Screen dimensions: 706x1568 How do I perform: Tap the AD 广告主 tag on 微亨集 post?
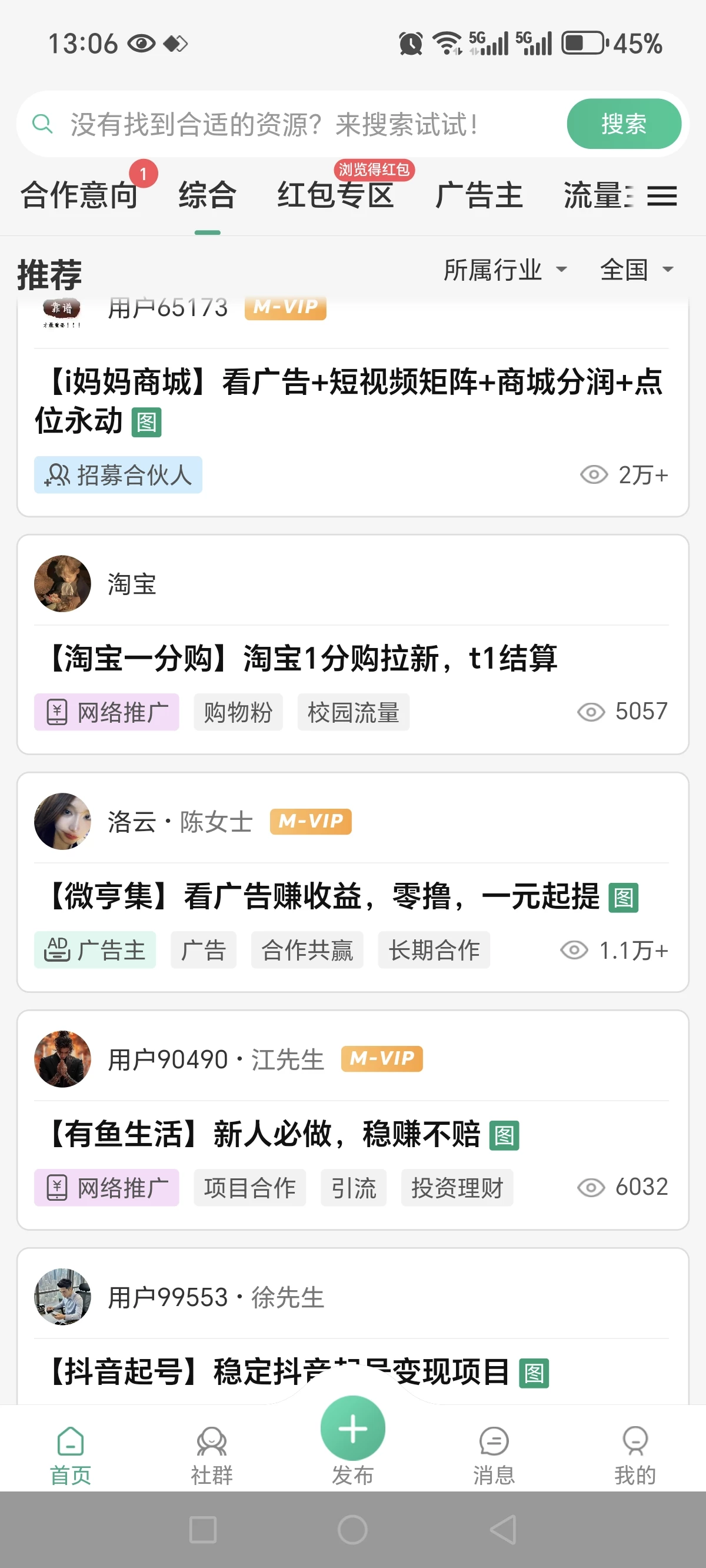coord(95,949)
